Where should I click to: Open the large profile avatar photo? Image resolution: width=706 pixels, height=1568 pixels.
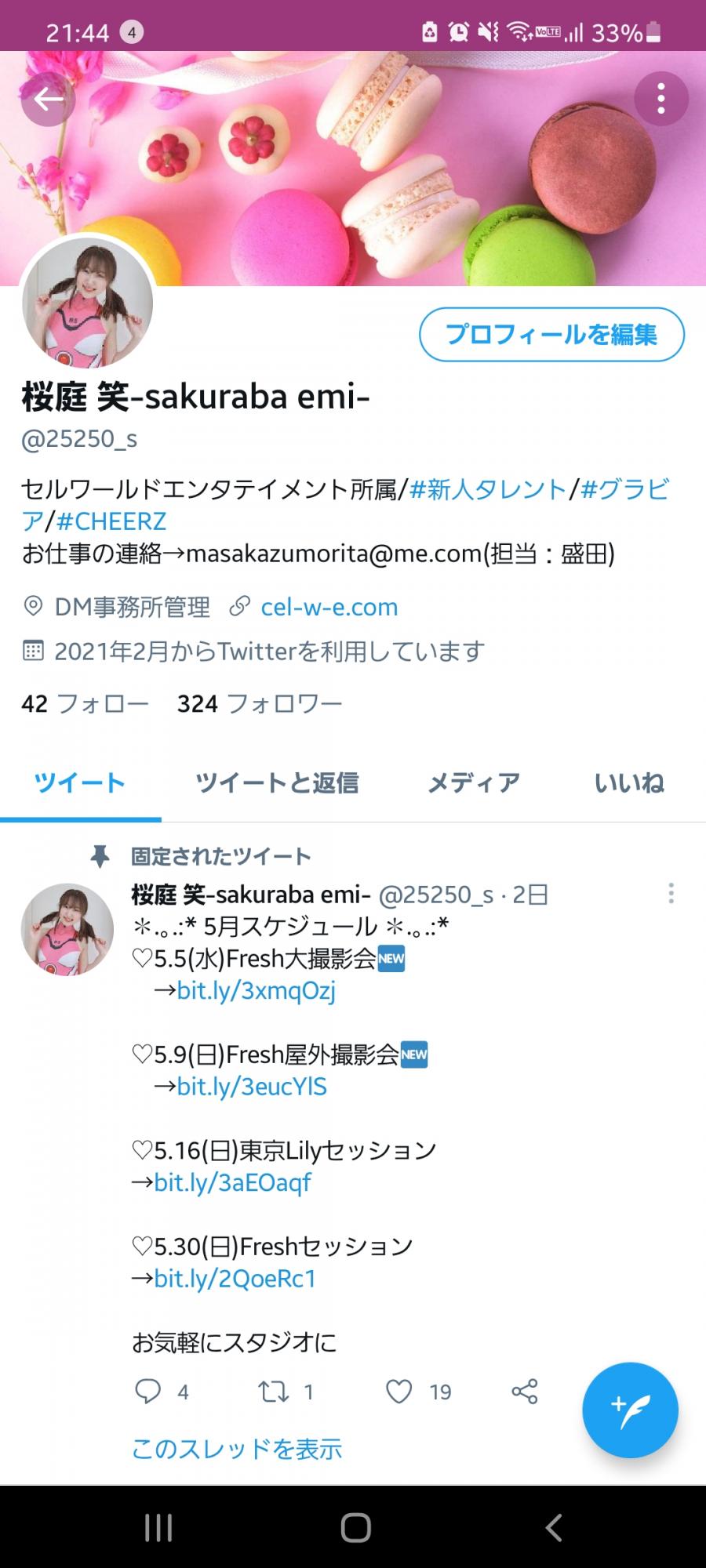[87, 303]
